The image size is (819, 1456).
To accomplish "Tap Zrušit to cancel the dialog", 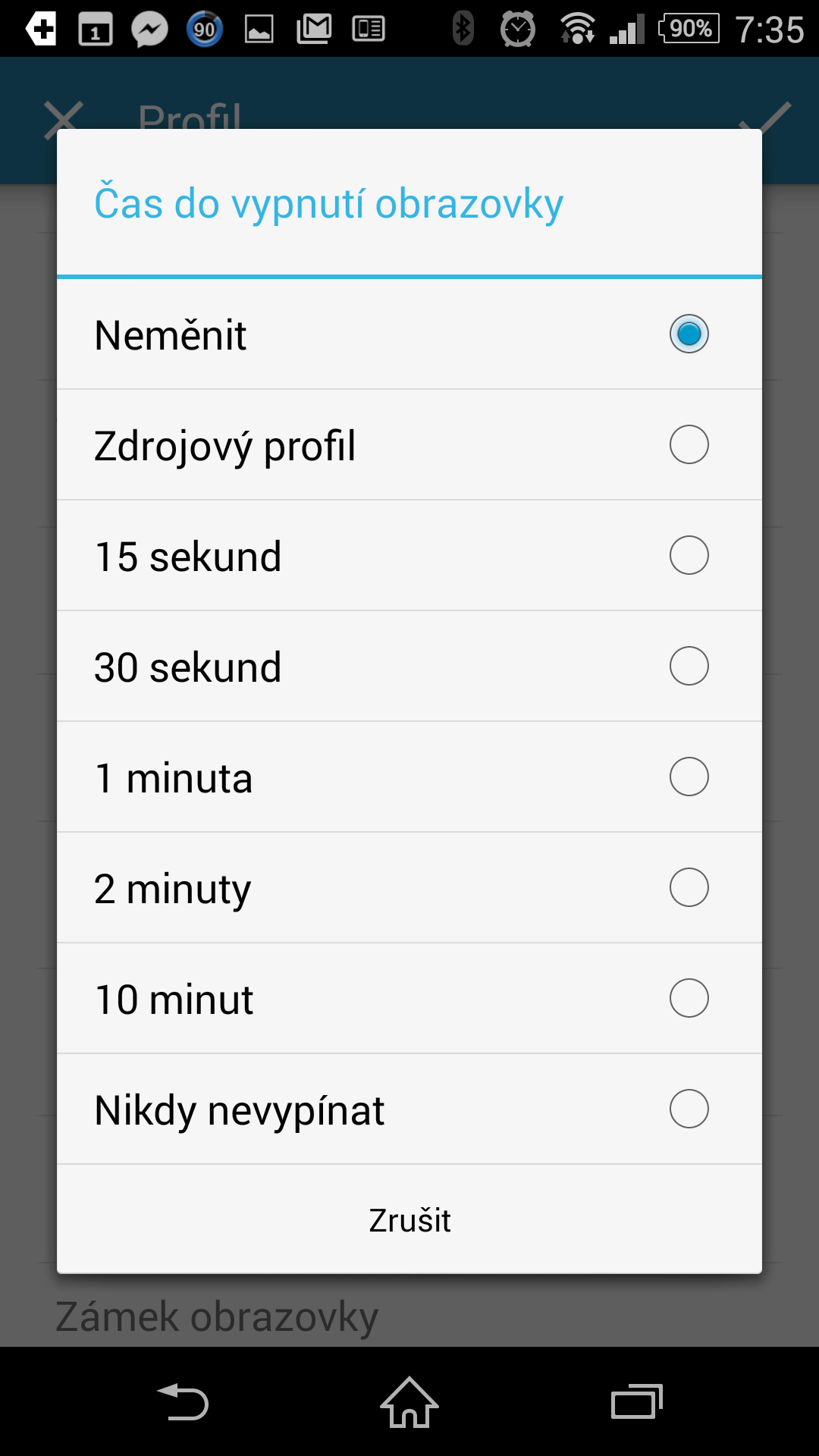I will 409,1220.
